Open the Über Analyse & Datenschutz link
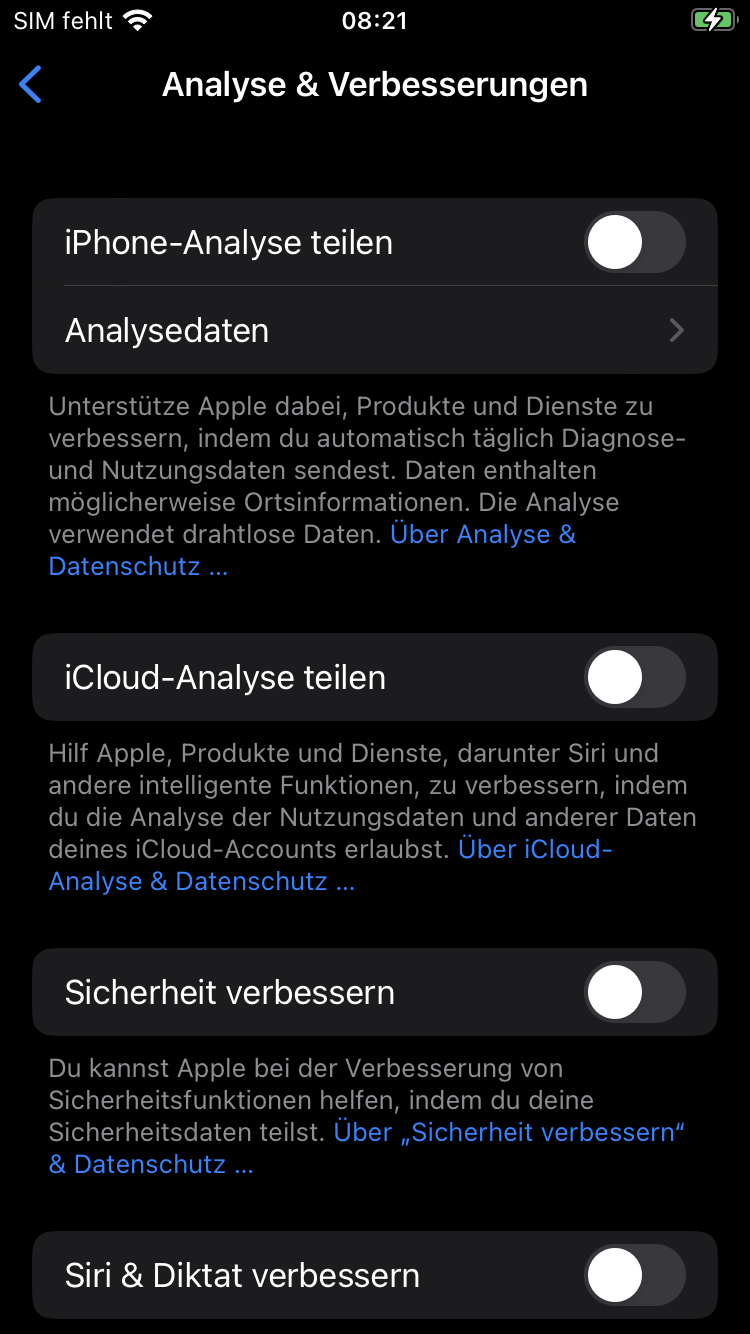The image size is (750, 1334). (x=482, y=535)
